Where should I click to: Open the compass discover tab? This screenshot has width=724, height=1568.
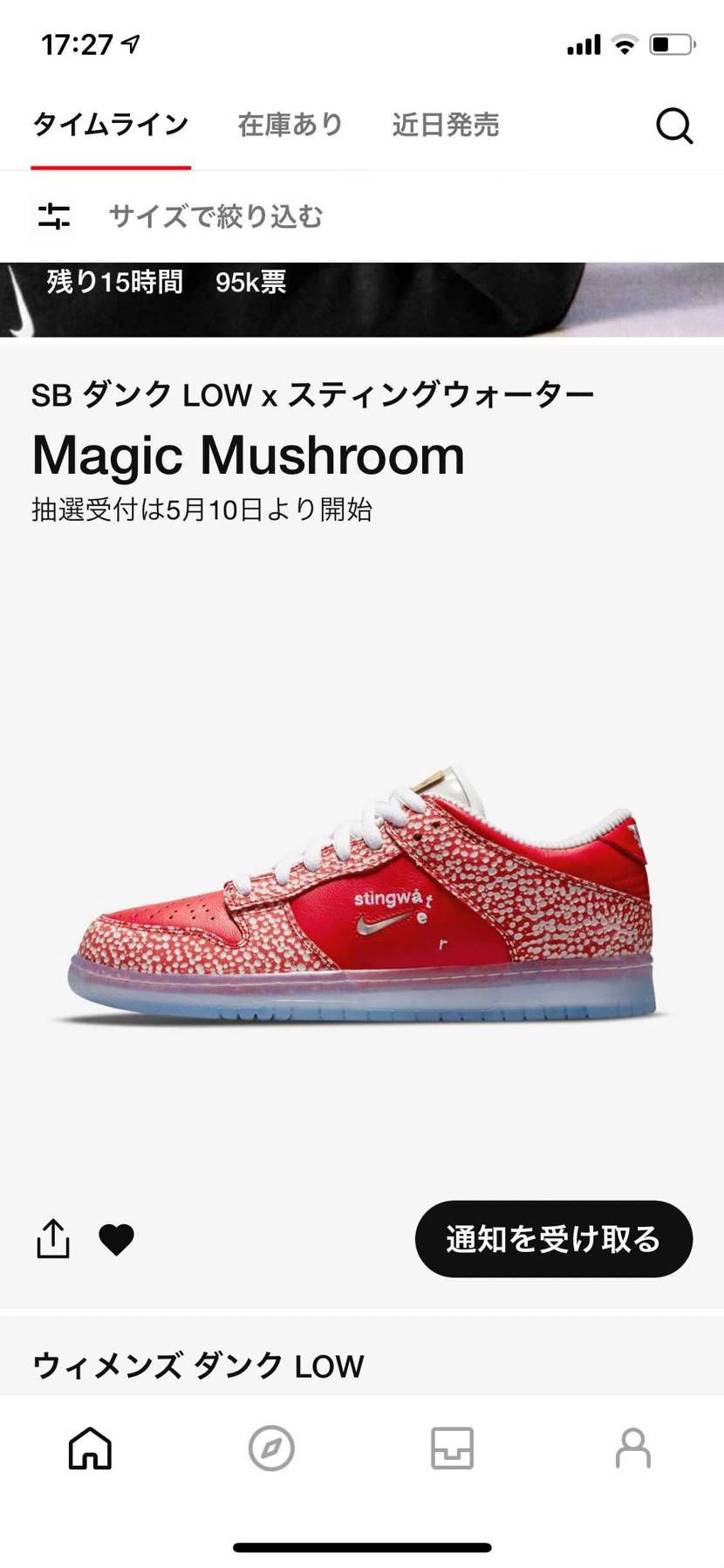pos(271,1449)
